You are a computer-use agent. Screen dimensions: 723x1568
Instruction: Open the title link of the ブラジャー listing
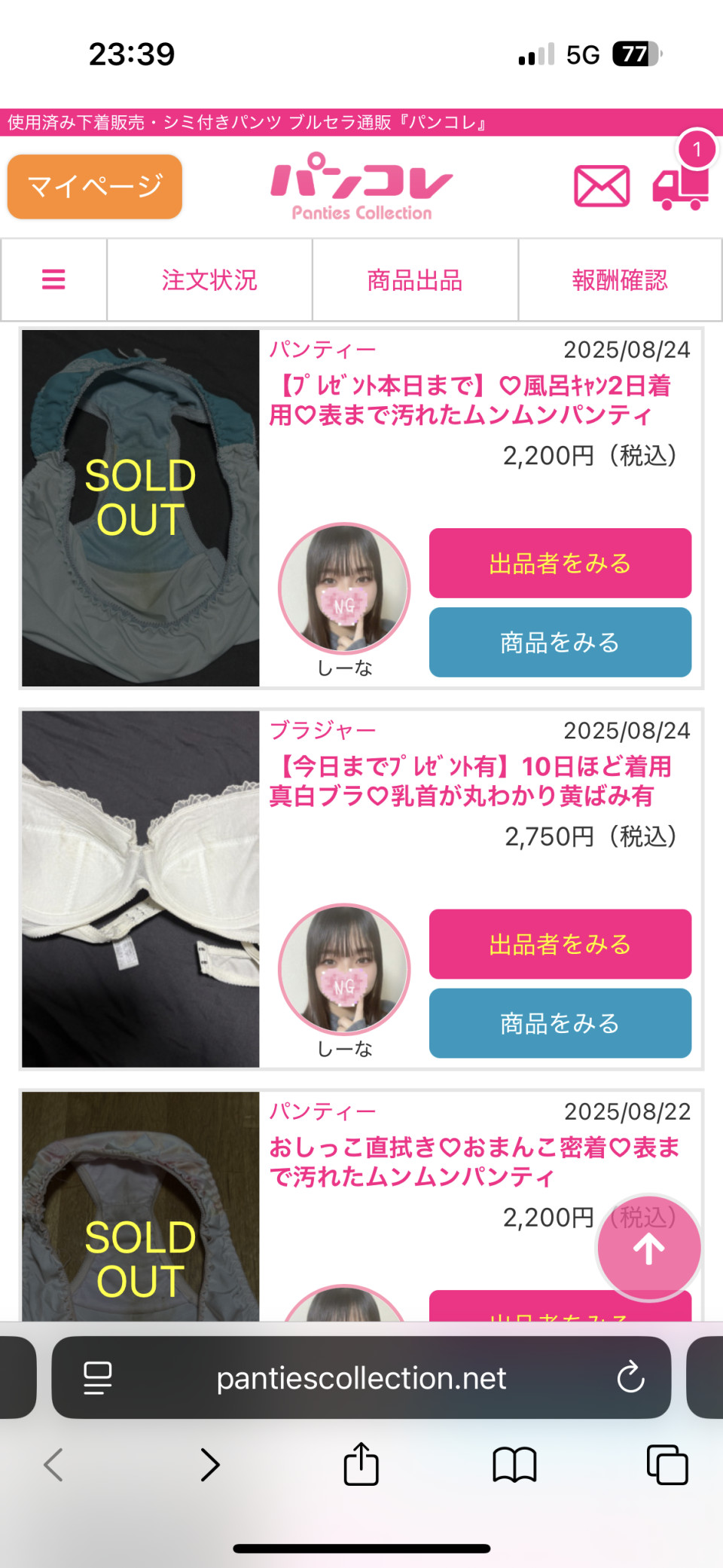(x=470, y=781)
